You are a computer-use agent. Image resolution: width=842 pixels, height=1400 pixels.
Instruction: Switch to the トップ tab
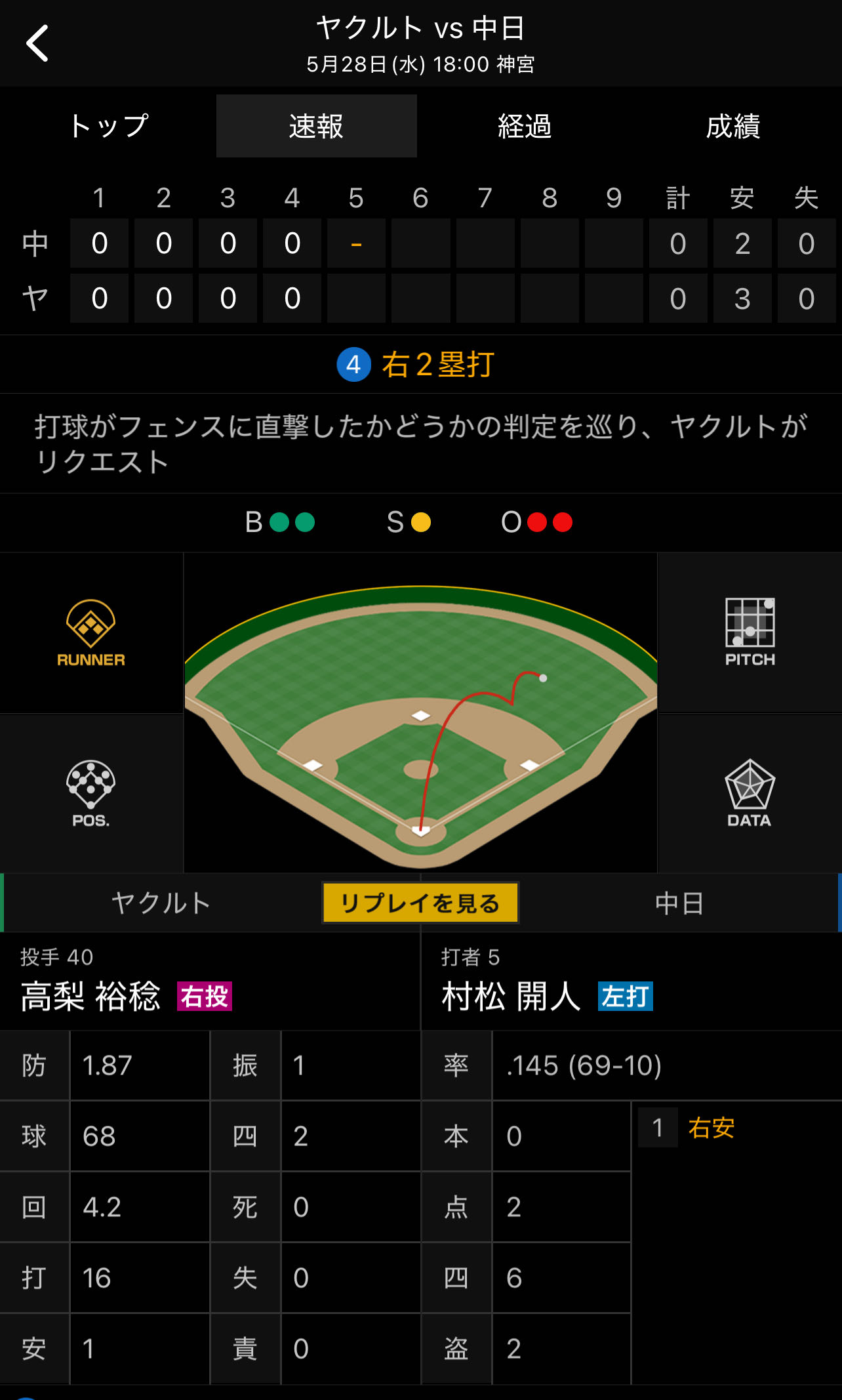coord(109,126)
